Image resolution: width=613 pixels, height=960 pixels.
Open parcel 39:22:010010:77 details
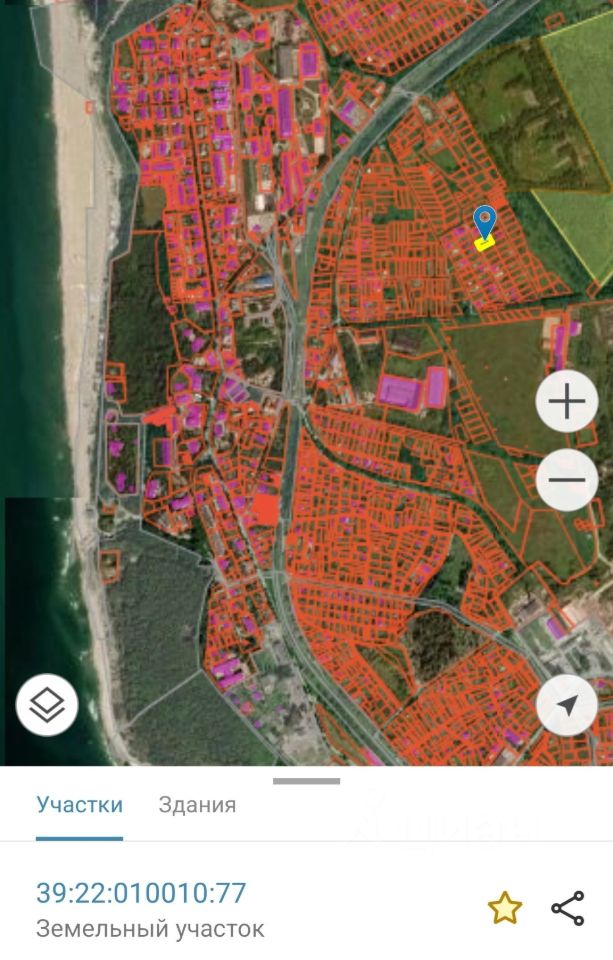[x=141, y=893]
